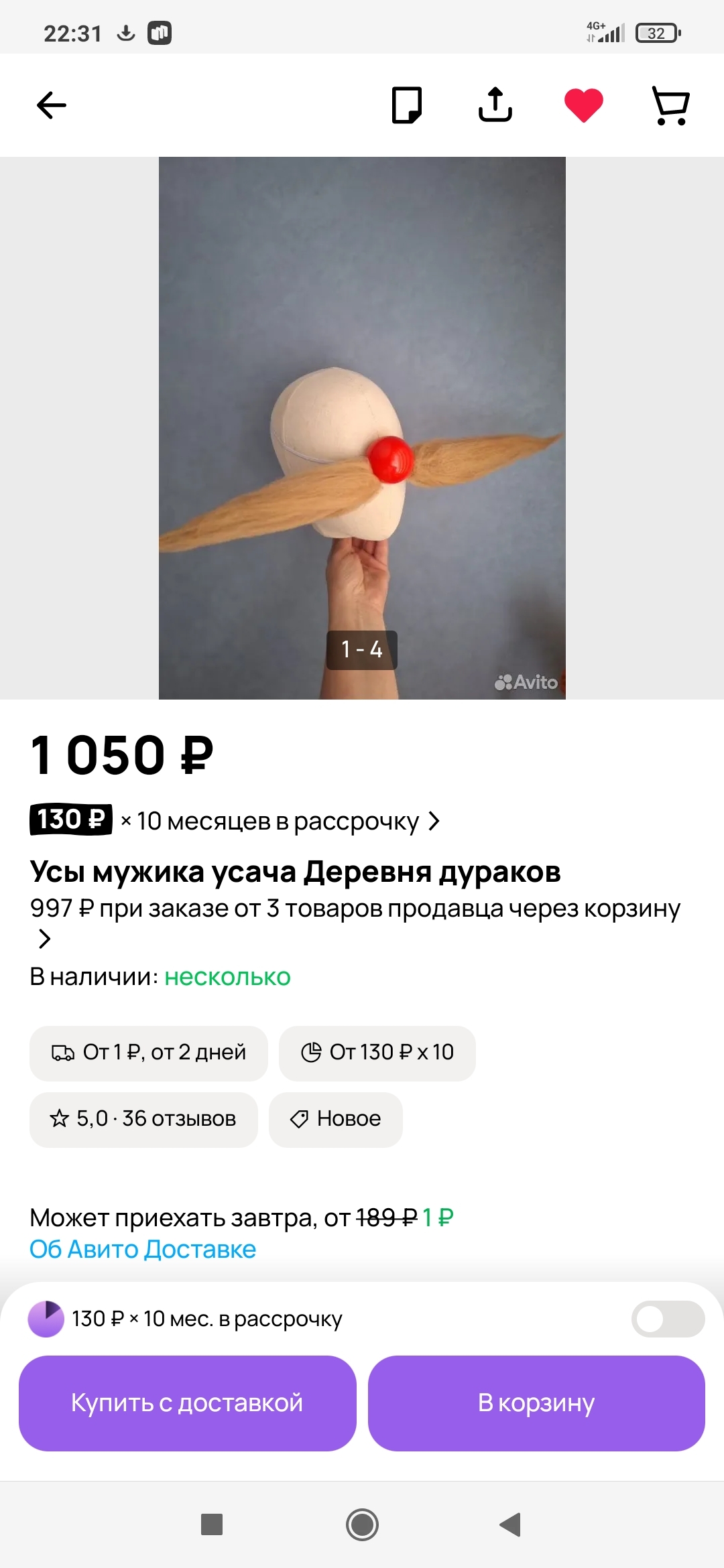
Task: Tap the installment chip "От 130 ₽ x 10"
Action: pyautogui.click(x=377, y=1053)
